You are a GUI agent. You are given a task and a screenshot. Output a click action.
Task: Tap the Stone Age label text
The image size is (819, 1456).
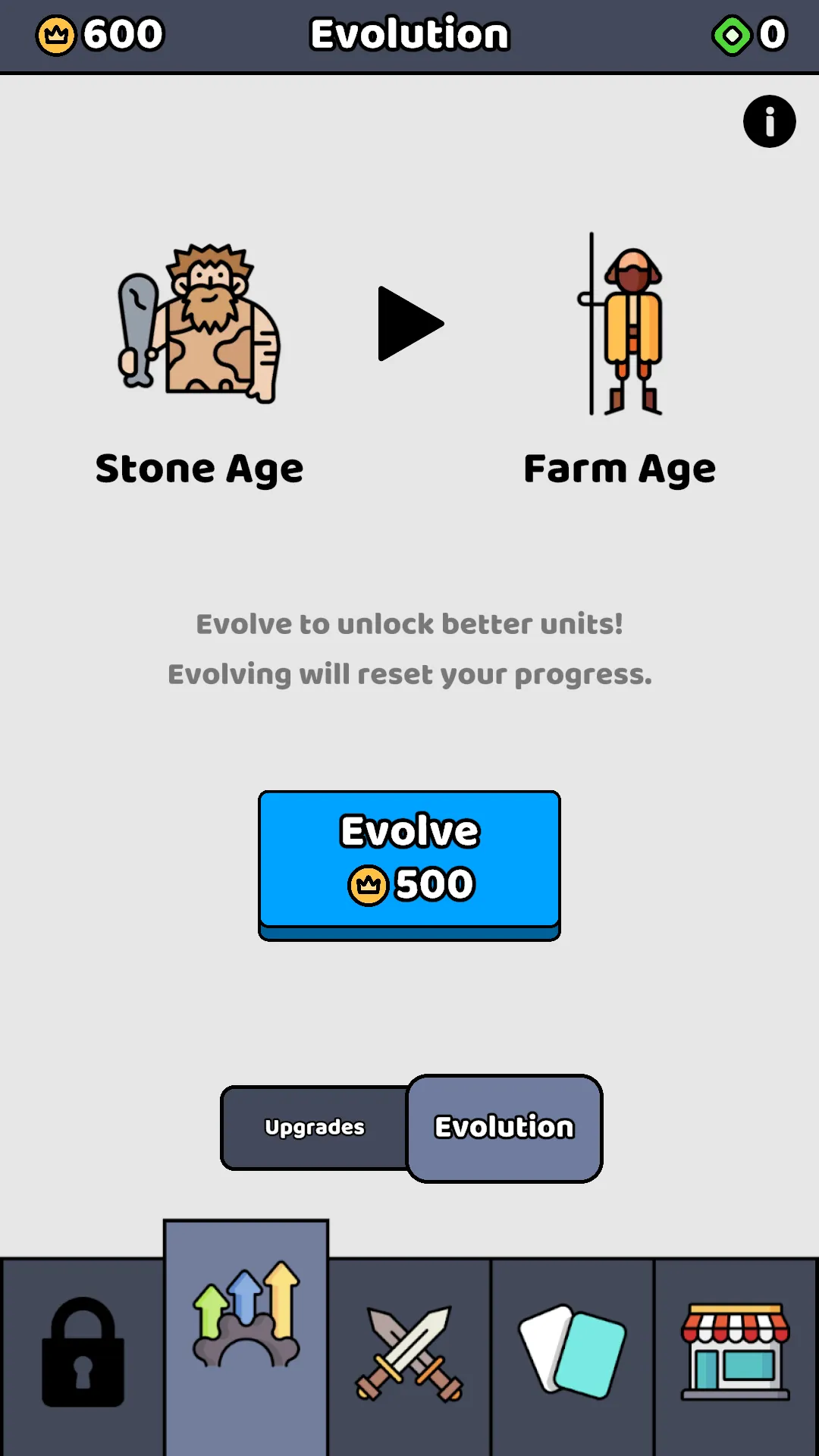[x=199, y=468]
